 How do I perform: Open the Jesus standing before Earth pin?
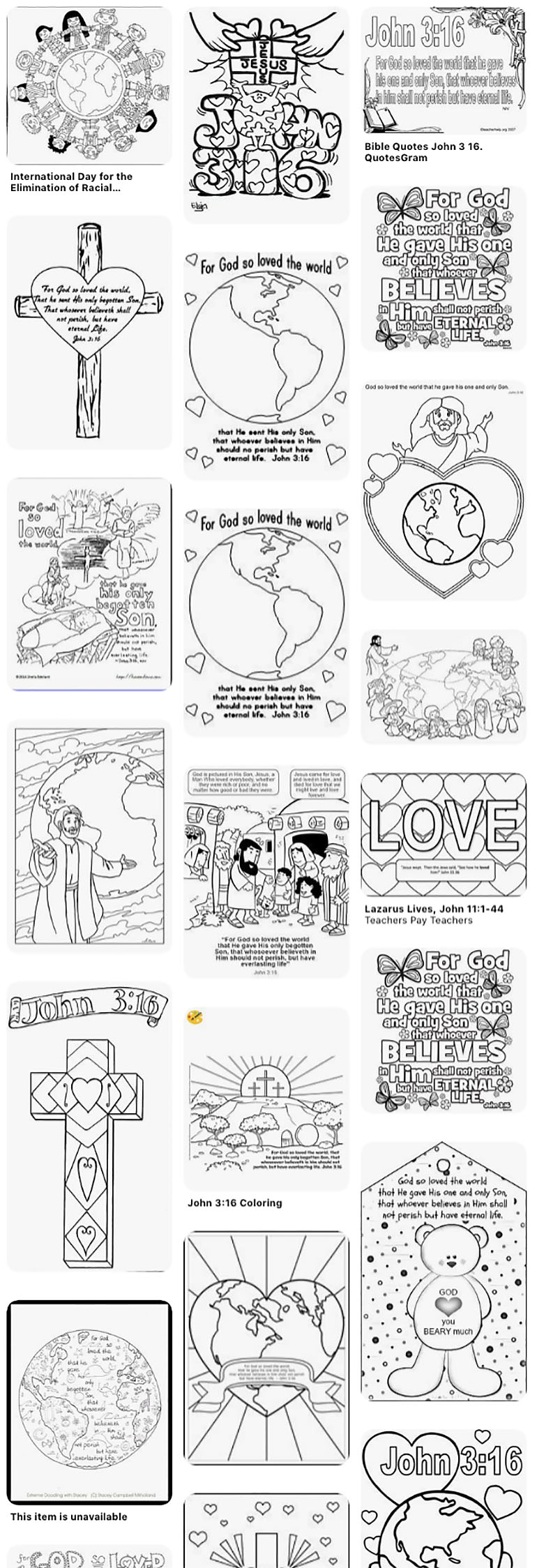(x=89, y=836)
